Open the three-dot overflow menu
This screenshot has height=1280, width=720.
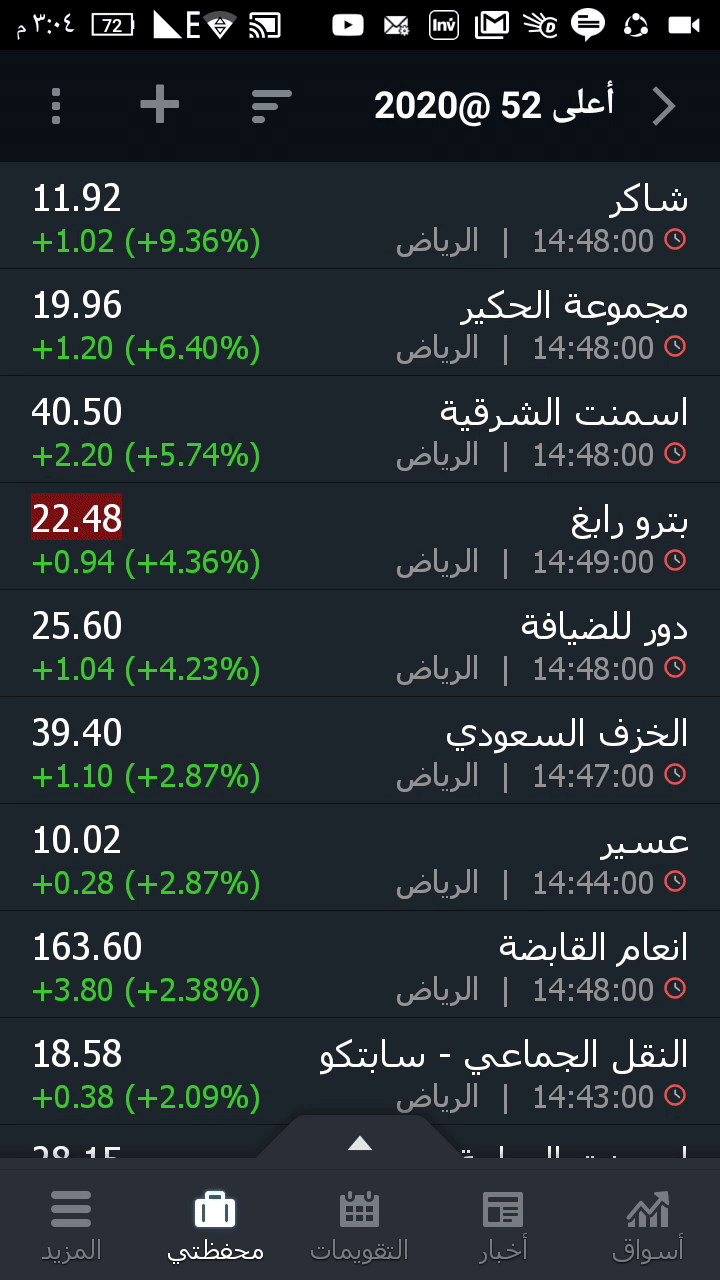(56, 105)
